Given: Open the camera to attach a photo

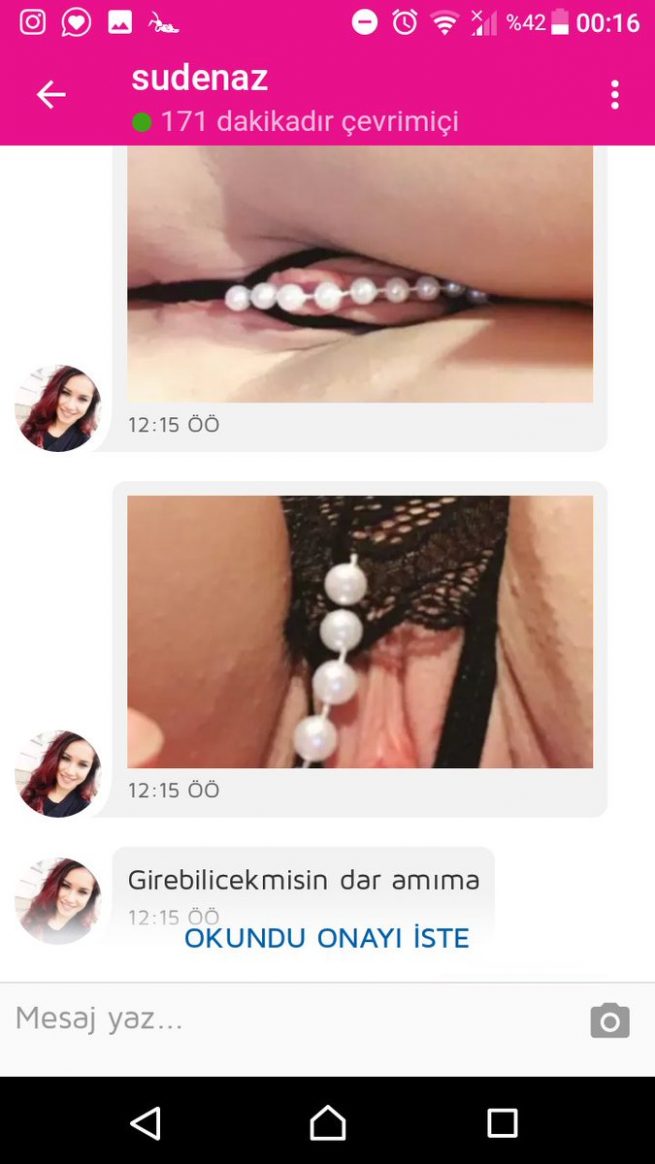Looking at the screenshot, I should pyautogui.click(x=609, y=1020).
